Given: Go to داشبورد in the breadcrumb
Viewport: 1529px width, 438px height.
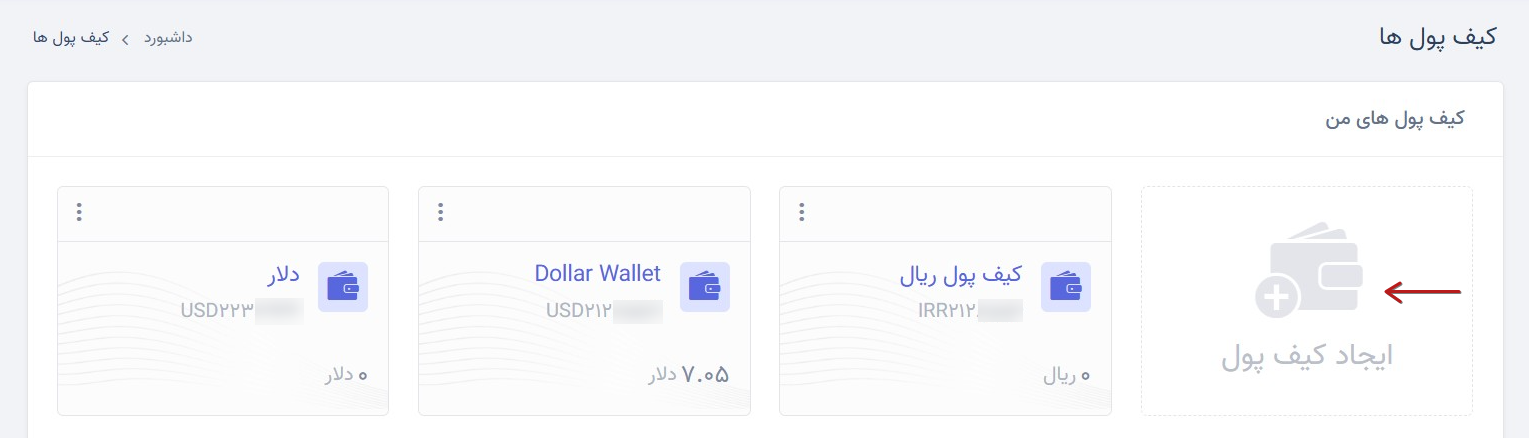Looking at the screenshot, I should tap(168, 37).
